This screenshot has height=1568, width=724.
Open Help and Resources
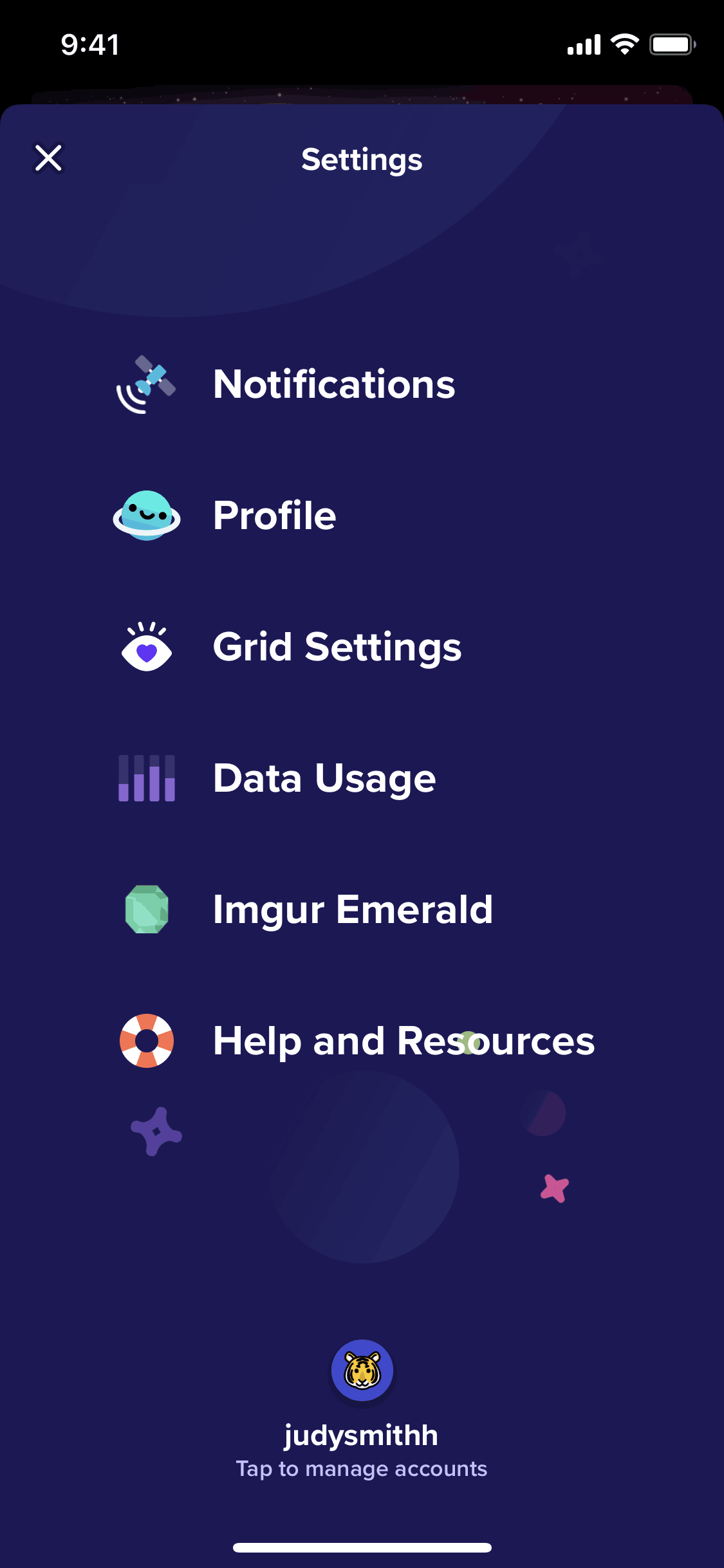click(x=403, y=1041)
